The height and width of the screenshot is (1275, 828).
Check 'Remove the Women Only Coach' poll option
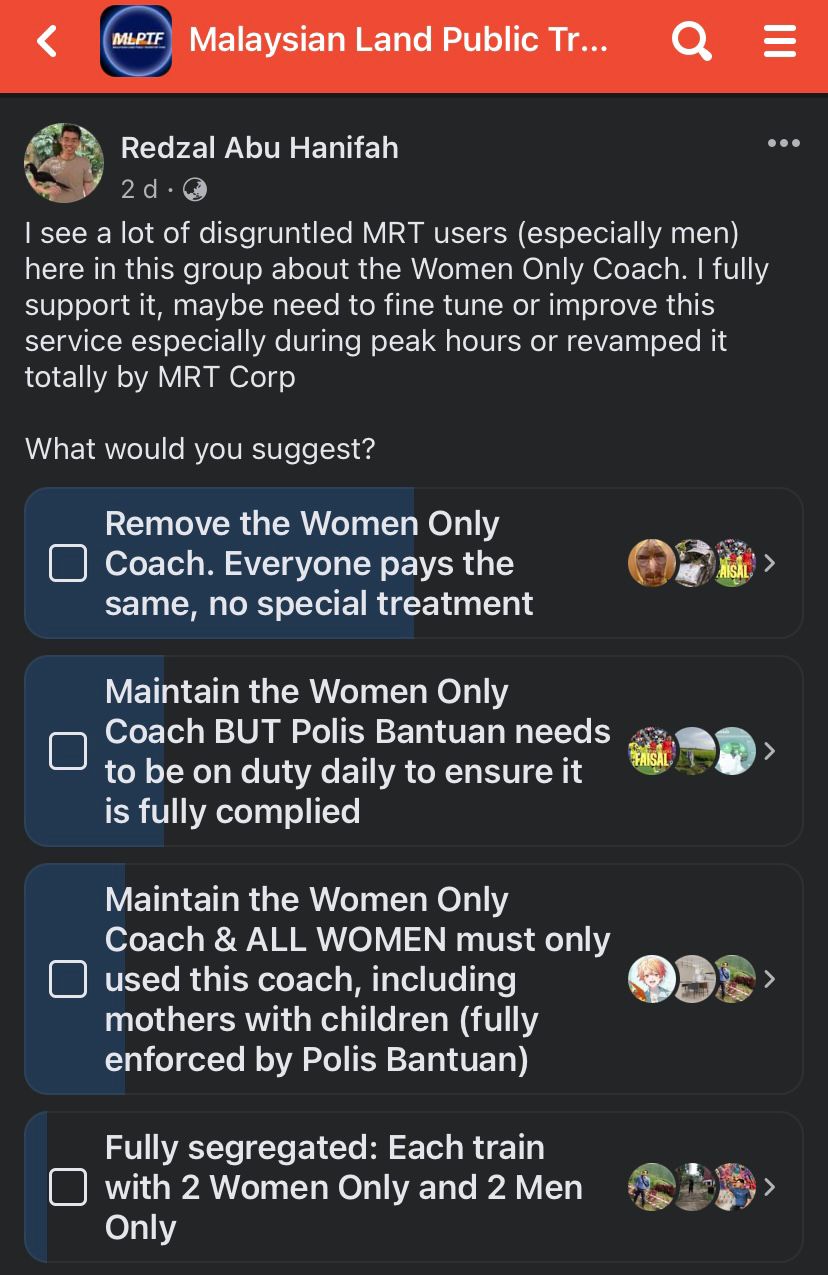click(68, 563)
